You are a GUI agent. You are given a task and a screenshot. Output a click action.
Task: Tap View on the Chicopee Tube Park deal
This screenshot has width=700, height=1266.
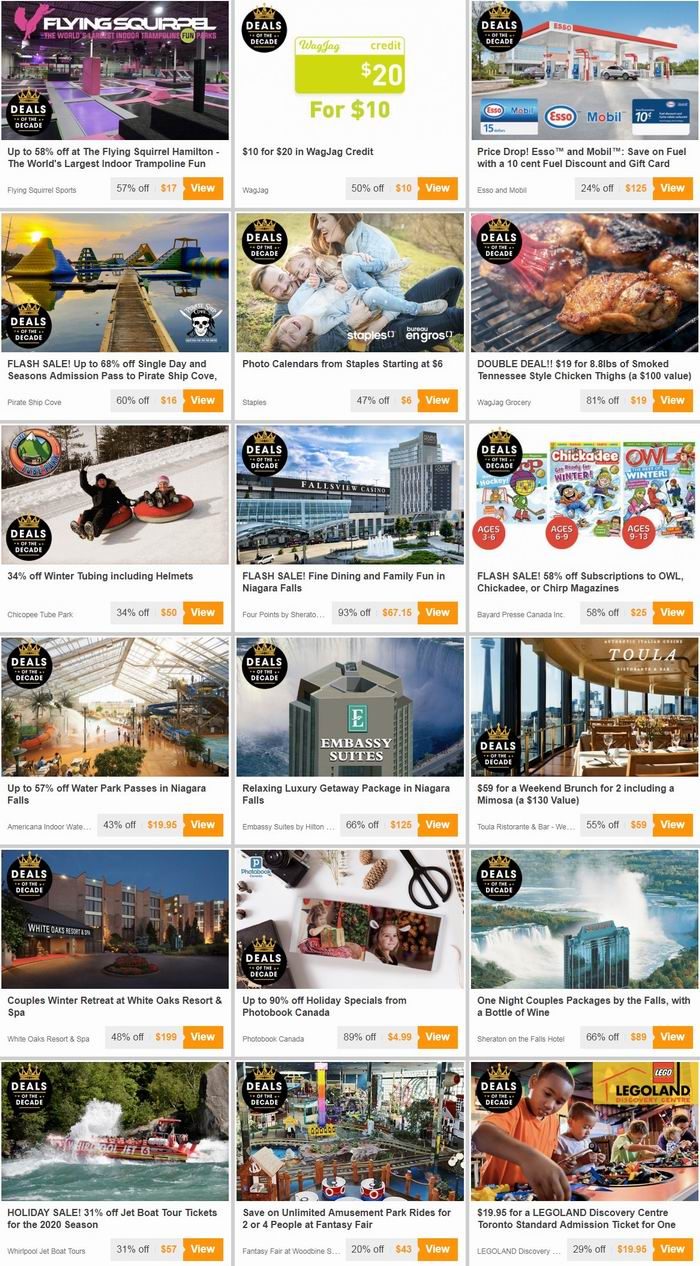203,612
